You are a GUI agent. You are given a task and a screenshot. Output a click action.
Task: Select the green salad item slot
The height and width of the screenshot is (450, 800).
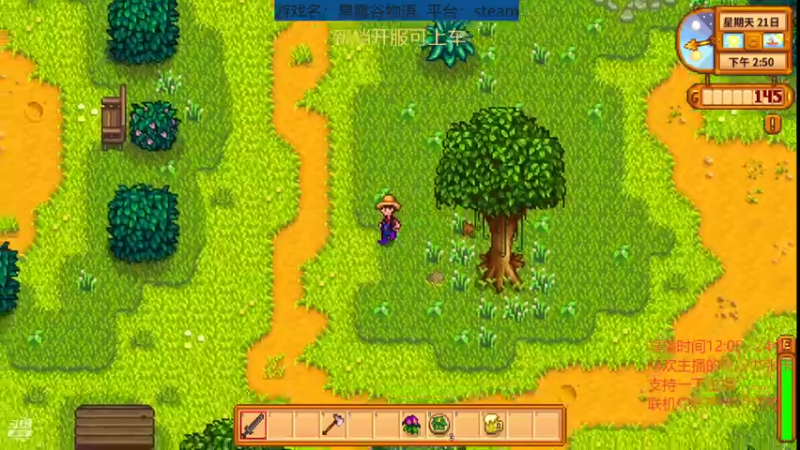(x=439, y=425)
